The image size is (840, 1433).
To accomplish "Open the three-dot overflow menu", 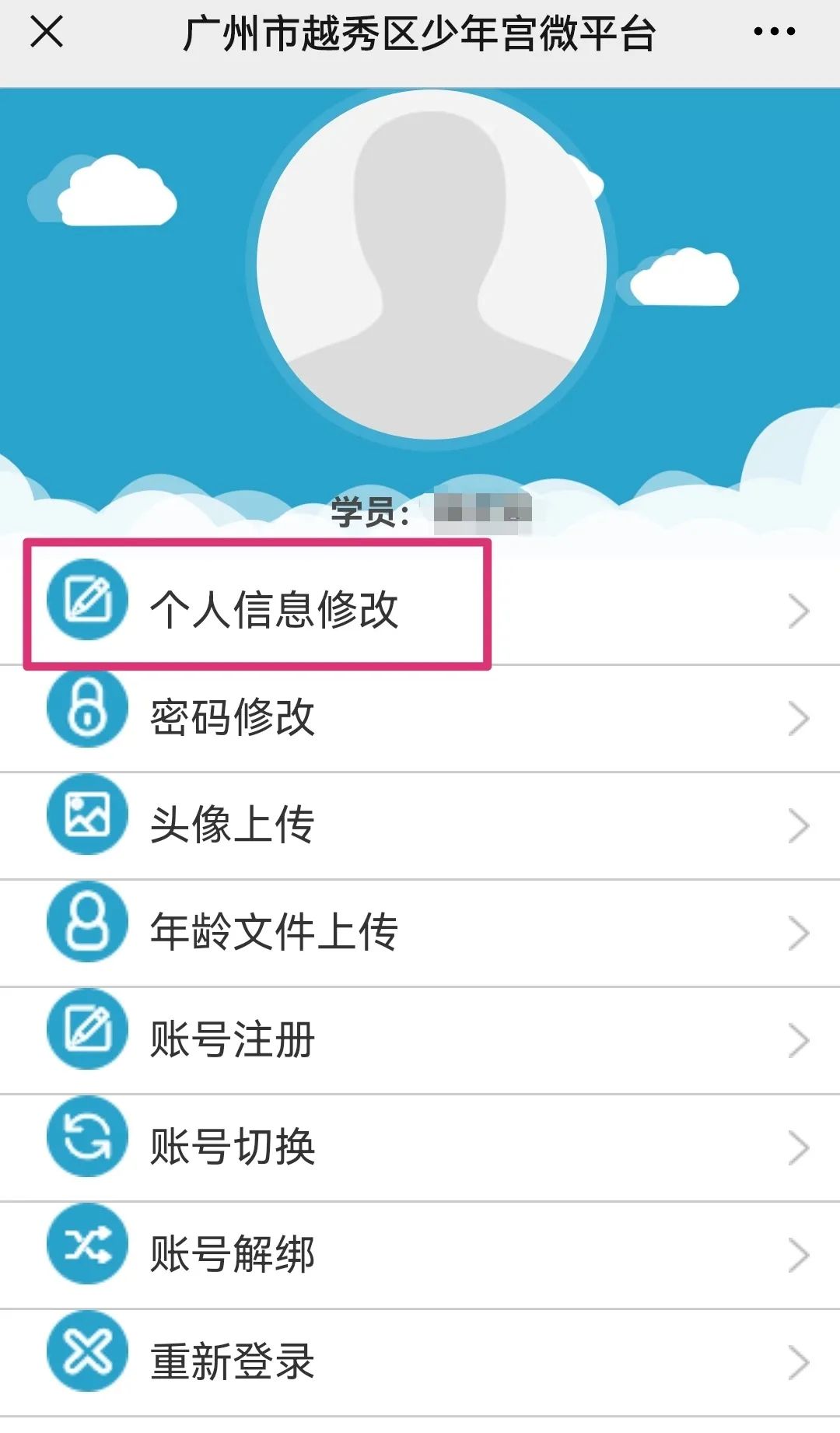I will (774, 33).
